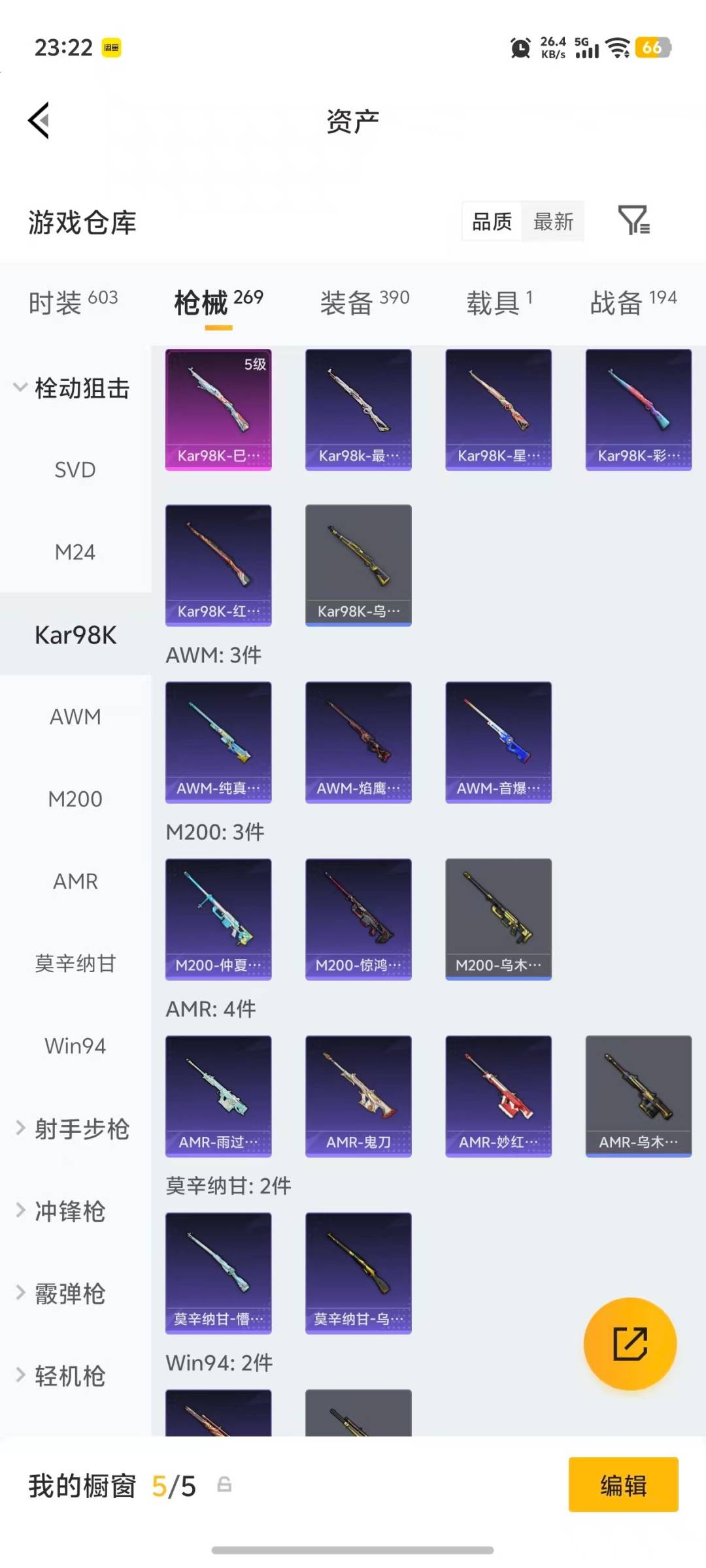Tap the lock icon beside 我的橱窗
The height and width of the screenshot is (1568, 706).
click(226, 1484)
